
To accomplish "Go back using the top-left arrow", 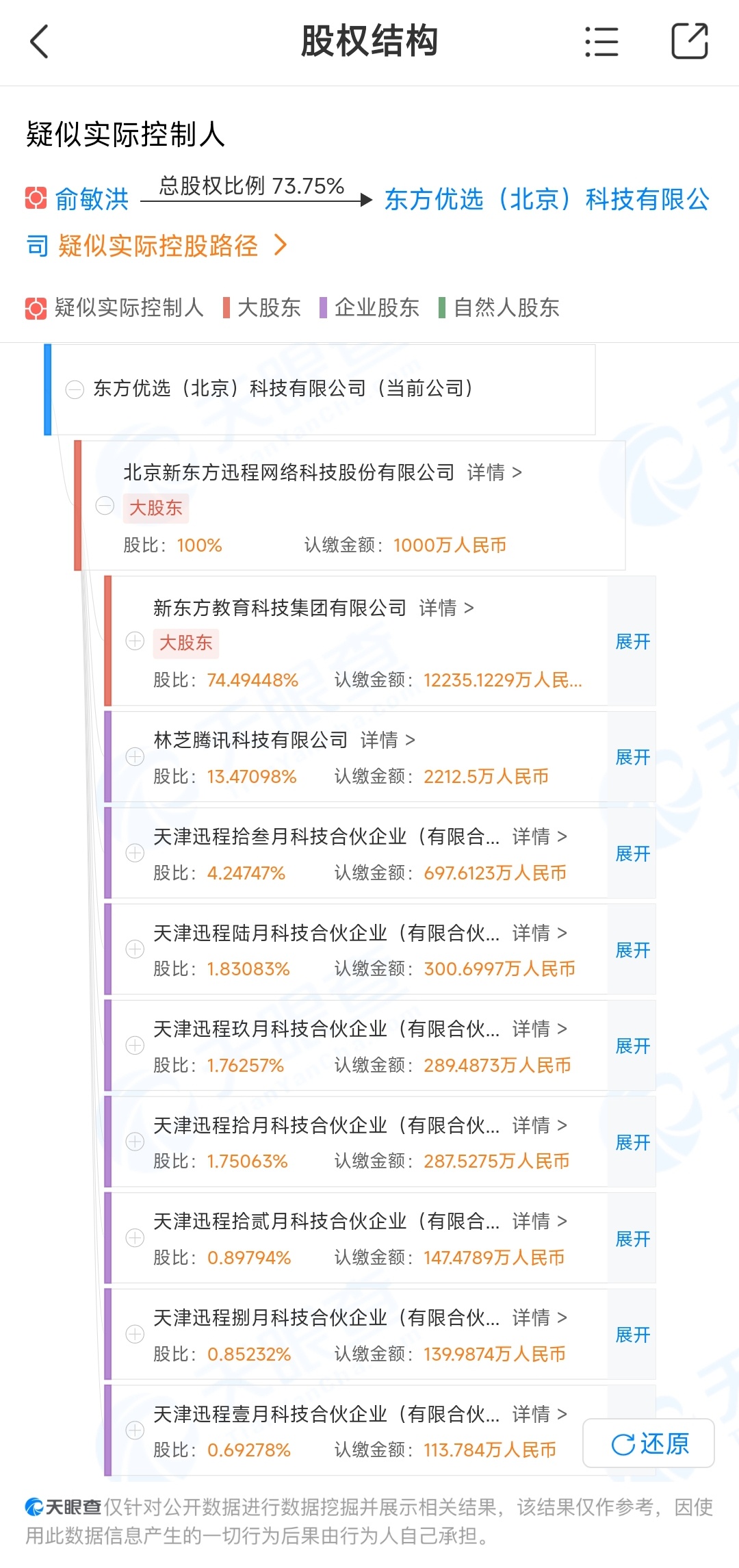I will point(40,42).
